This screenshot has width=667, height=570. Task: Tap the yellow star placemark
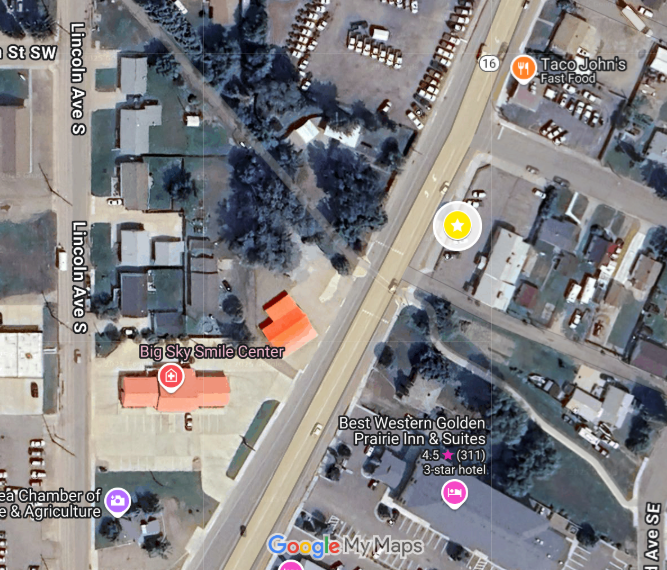point(457,226)
